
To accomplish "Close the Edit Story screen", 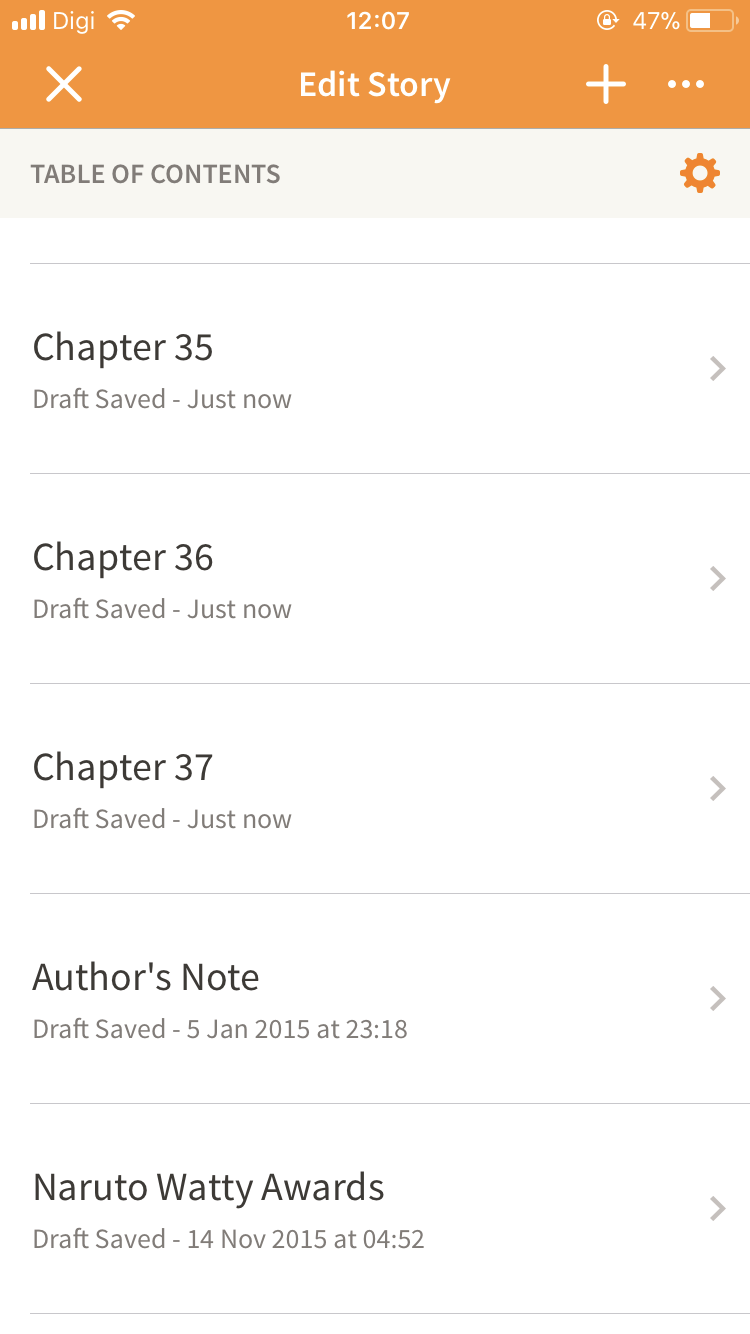I will coord(64,85).
